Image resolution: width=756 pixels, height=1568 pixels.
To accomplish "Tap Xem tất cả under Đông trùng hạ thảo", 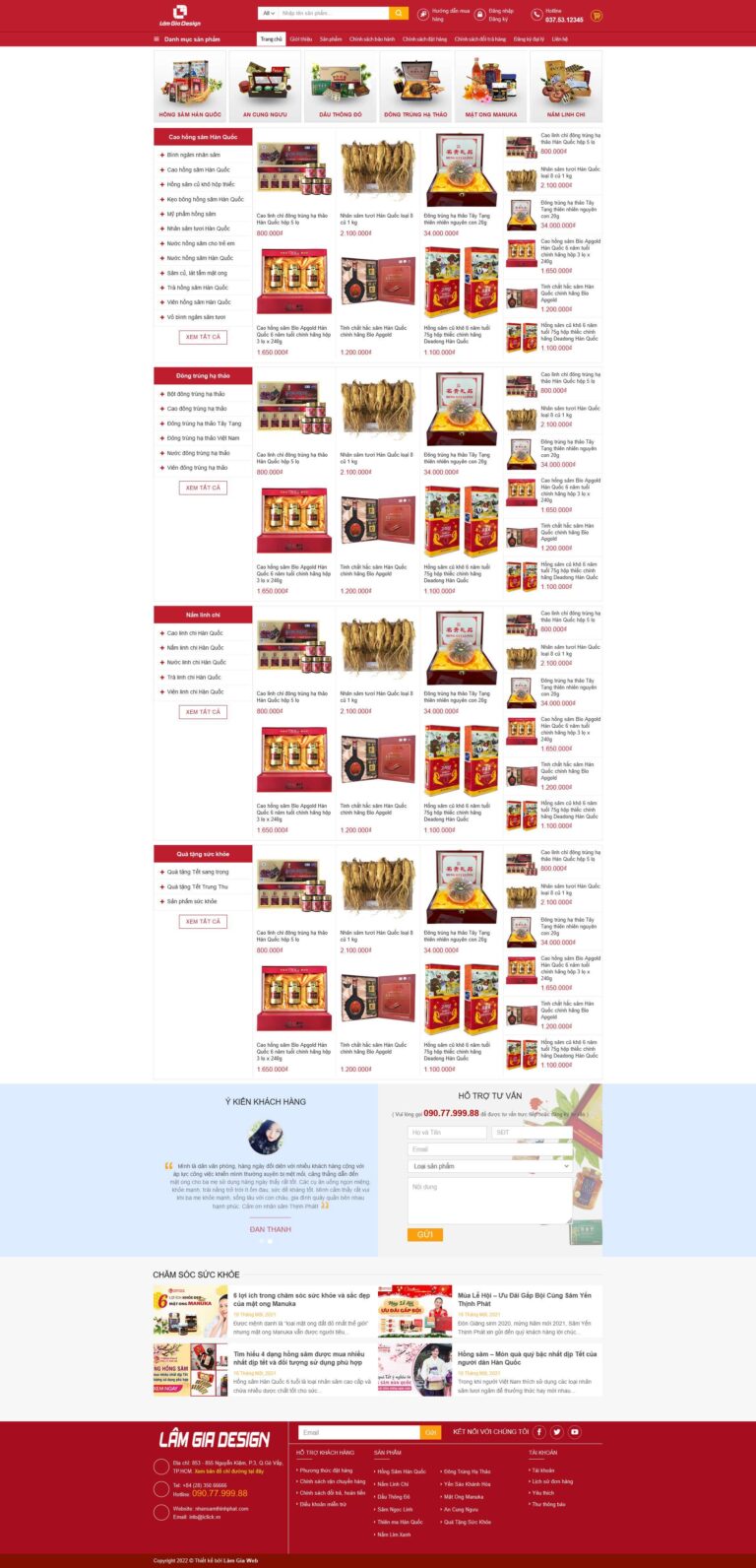I will (203, 488).
